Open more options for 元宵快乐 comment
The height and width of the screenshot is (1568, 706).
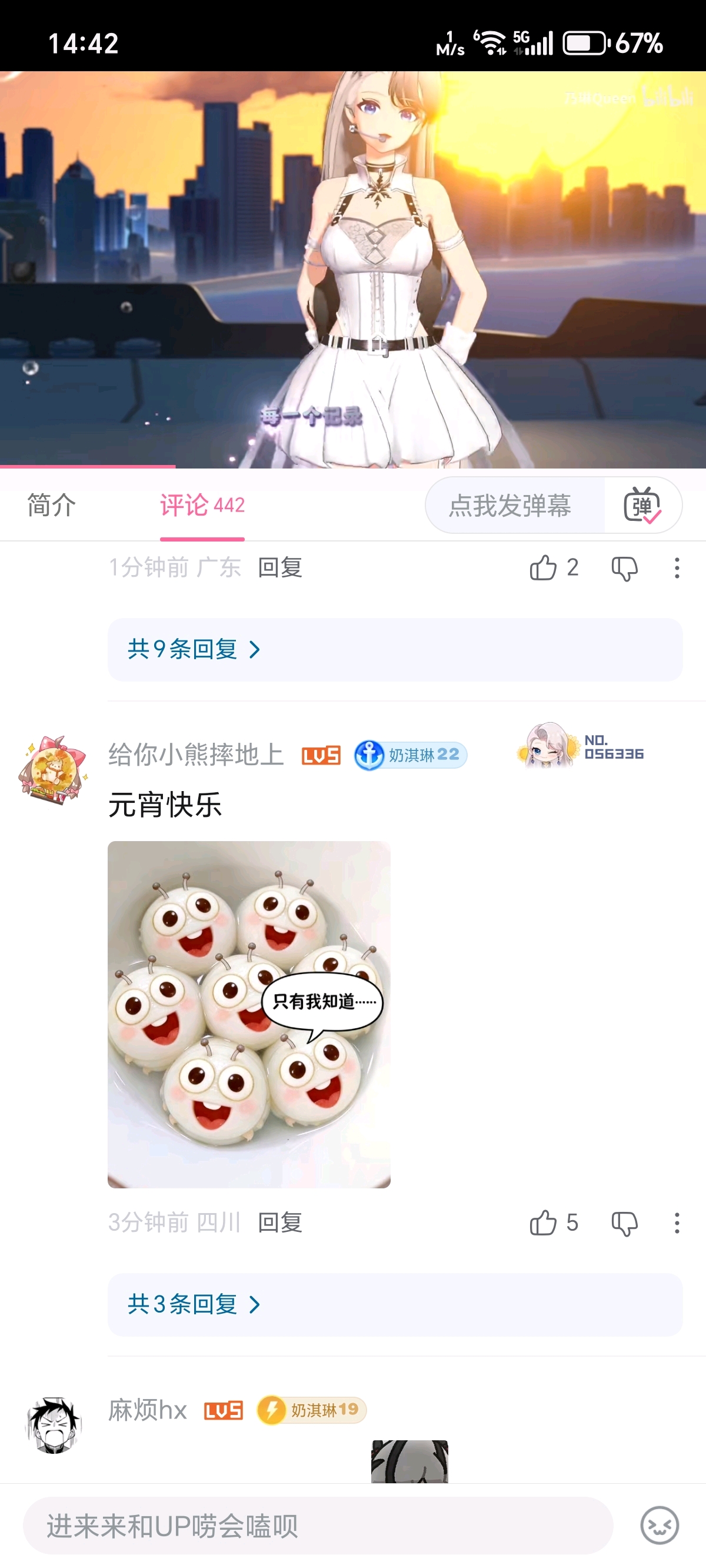[677, 1222]
